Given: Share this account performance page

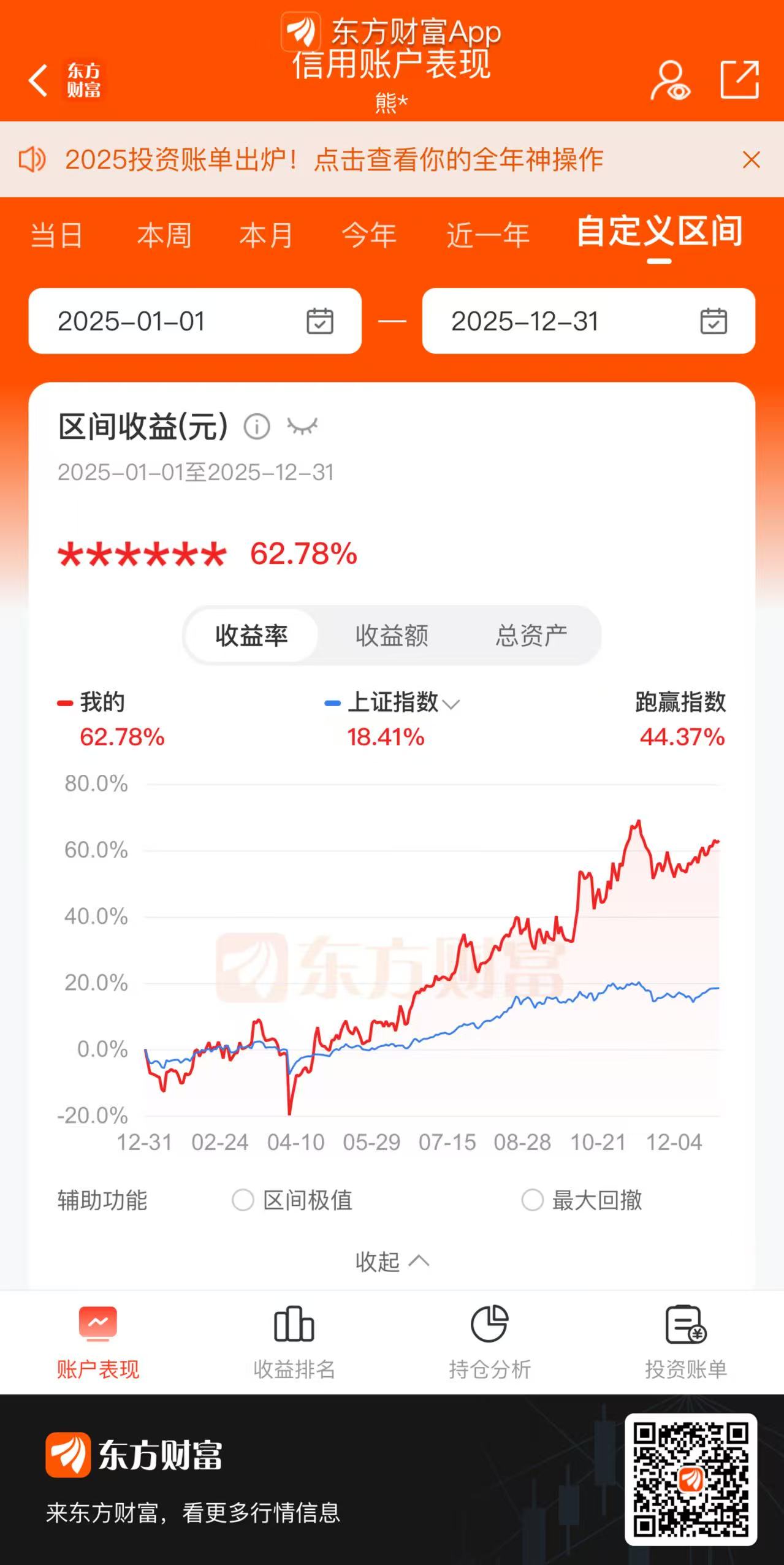Looking at the screenshot, I should point(739,80).
